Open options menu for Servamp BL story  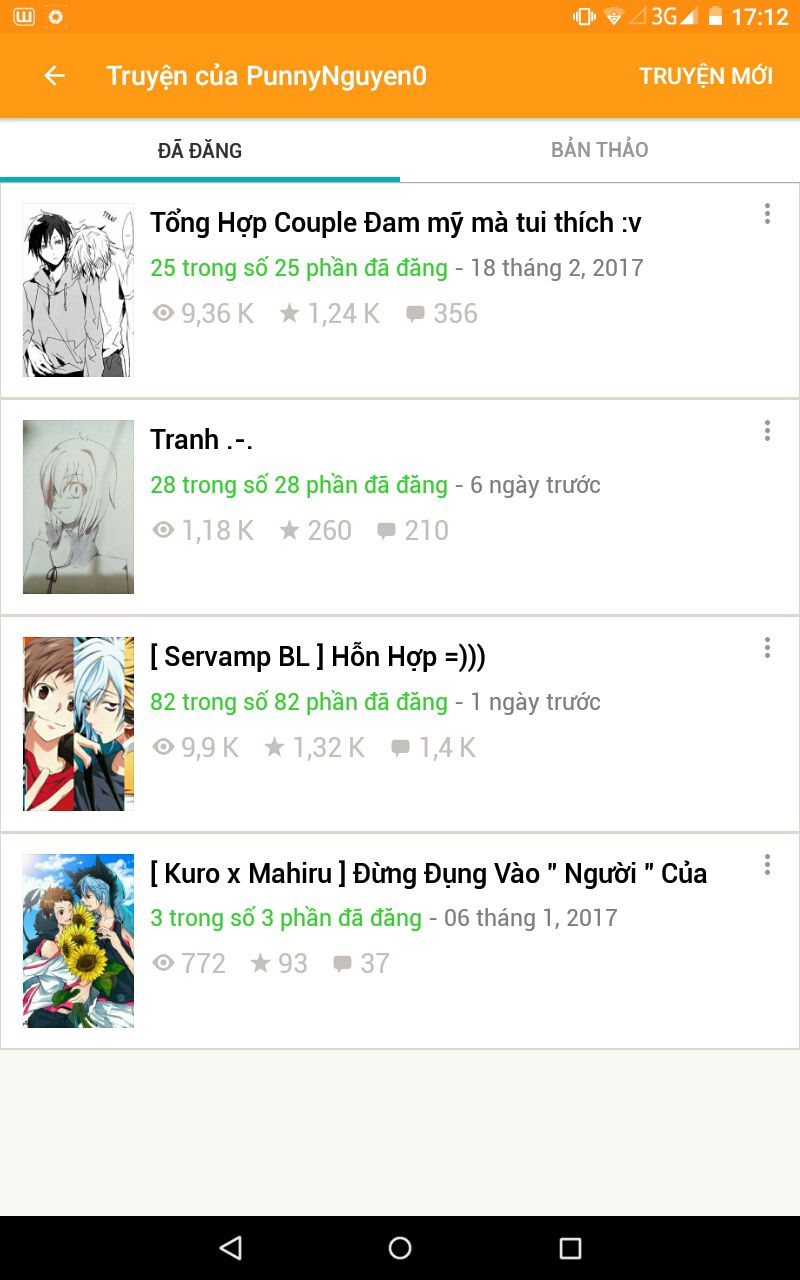pyautogui.click(x=767, y=647)
